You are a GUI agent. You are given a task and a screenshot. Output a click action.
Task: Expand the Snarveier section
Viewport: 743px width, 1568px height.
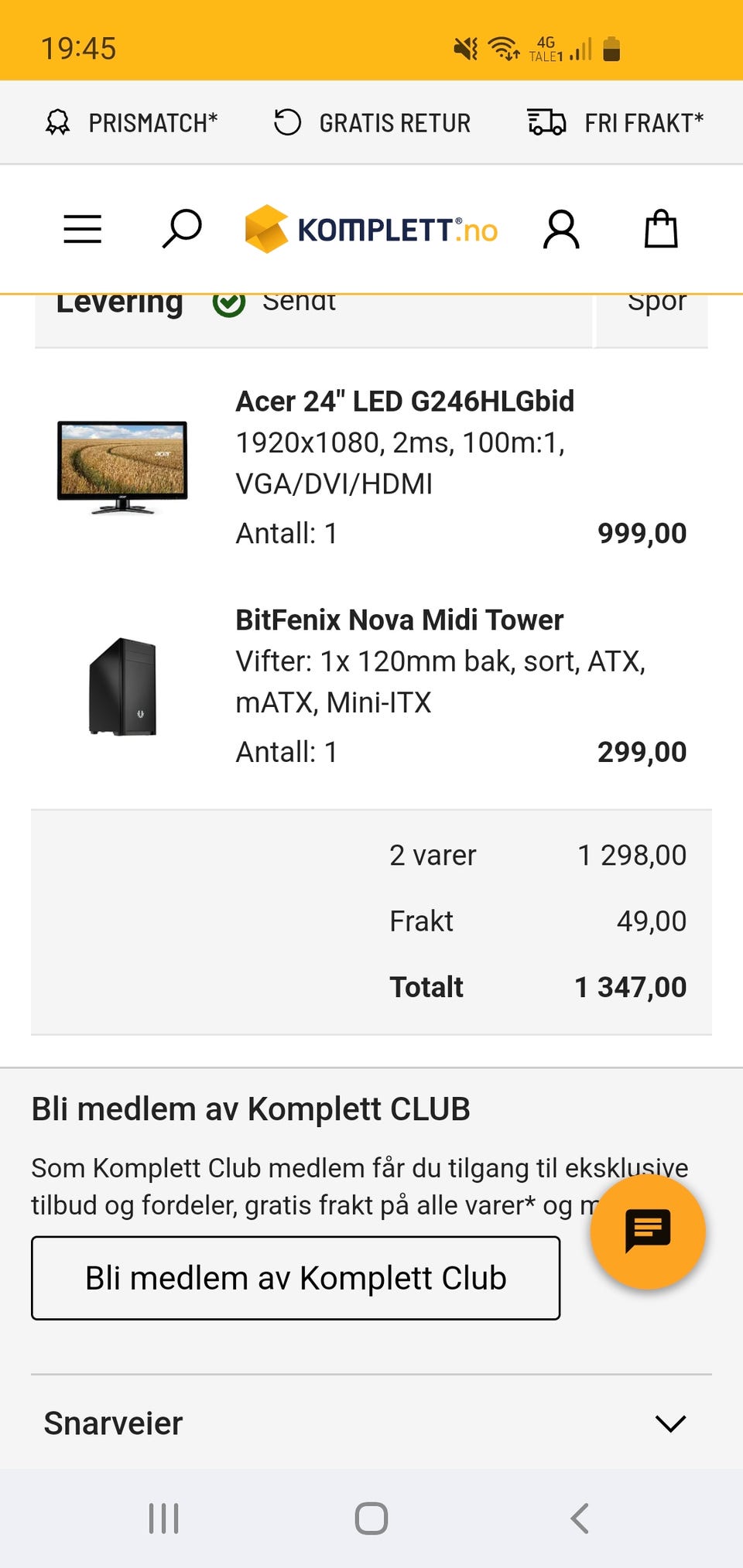point(371,1423)
